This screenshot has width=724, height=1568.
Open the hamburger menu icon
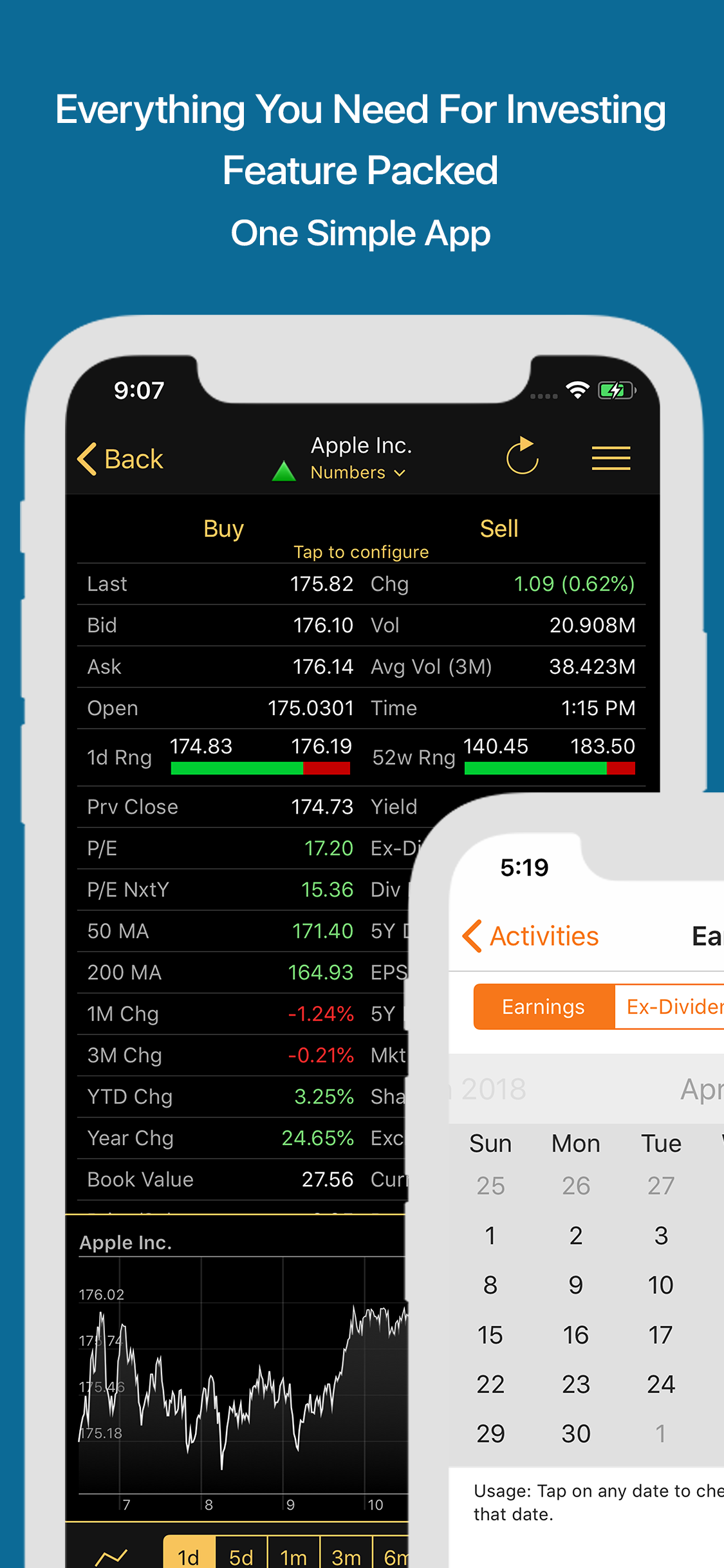(x=610, y=458)
